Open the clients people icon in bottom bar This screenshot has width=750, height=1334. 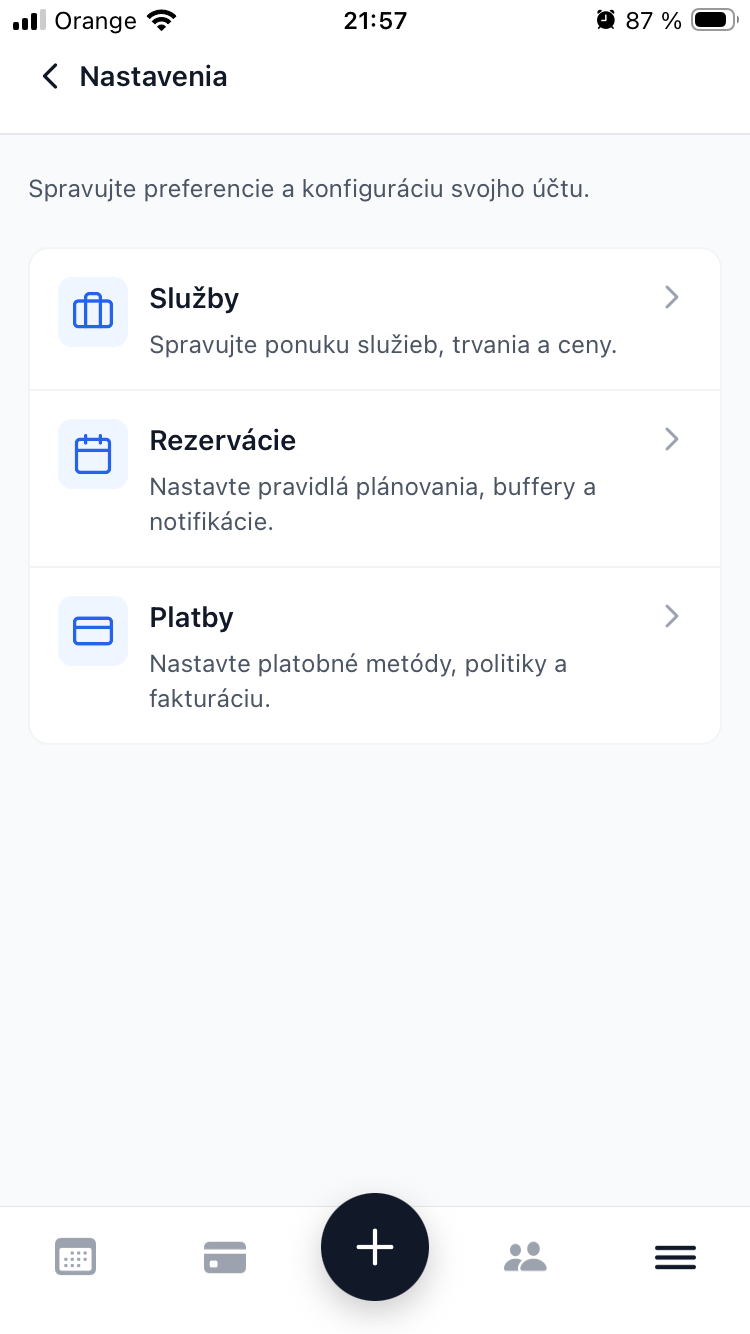coord(525,1257)
